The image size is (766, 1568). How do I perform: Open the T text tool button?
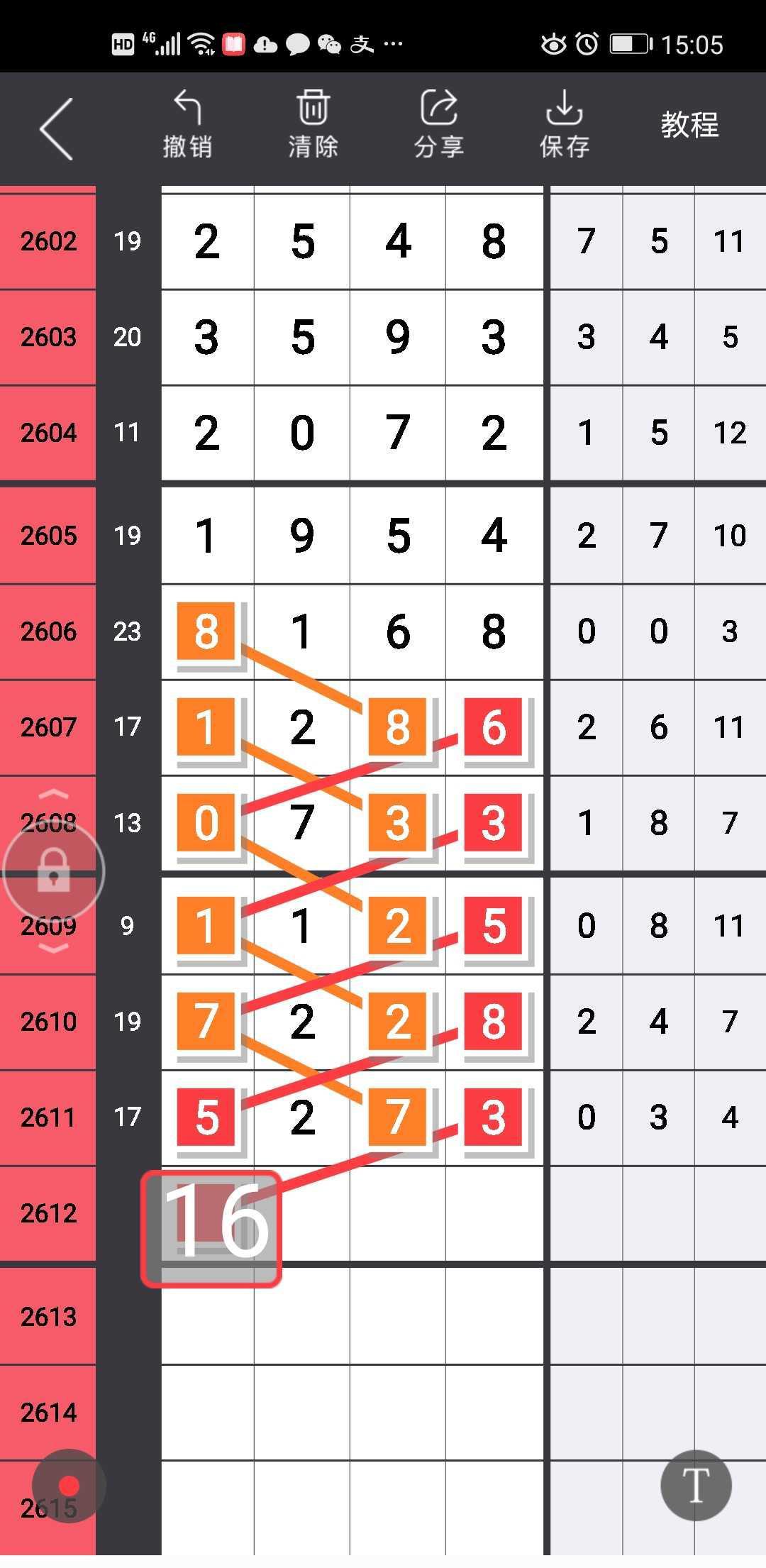pos(695,1486)
